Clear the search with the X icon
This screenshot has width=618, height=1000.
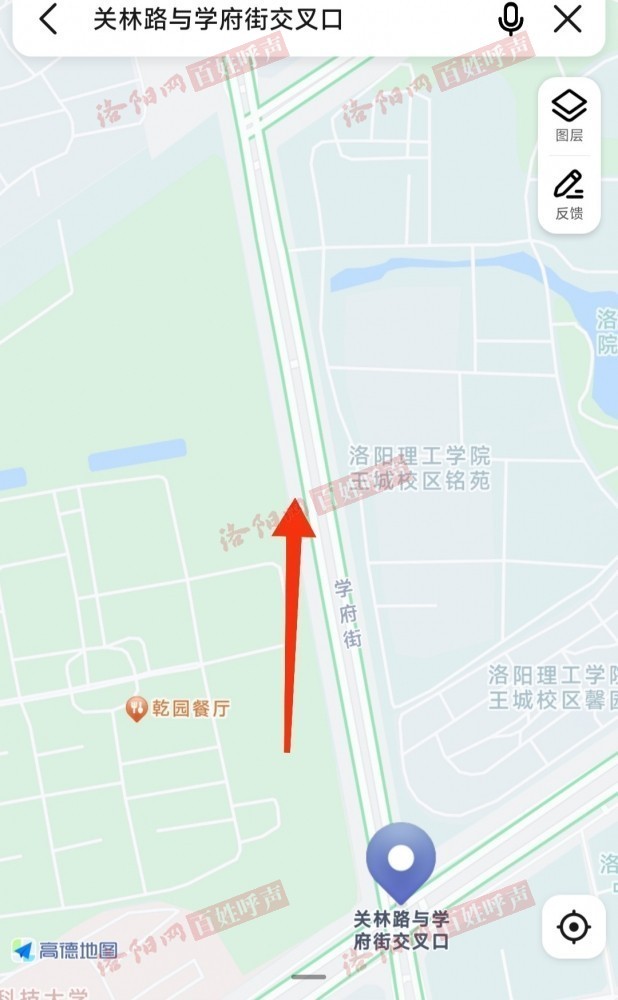click(x=567, y=18)
